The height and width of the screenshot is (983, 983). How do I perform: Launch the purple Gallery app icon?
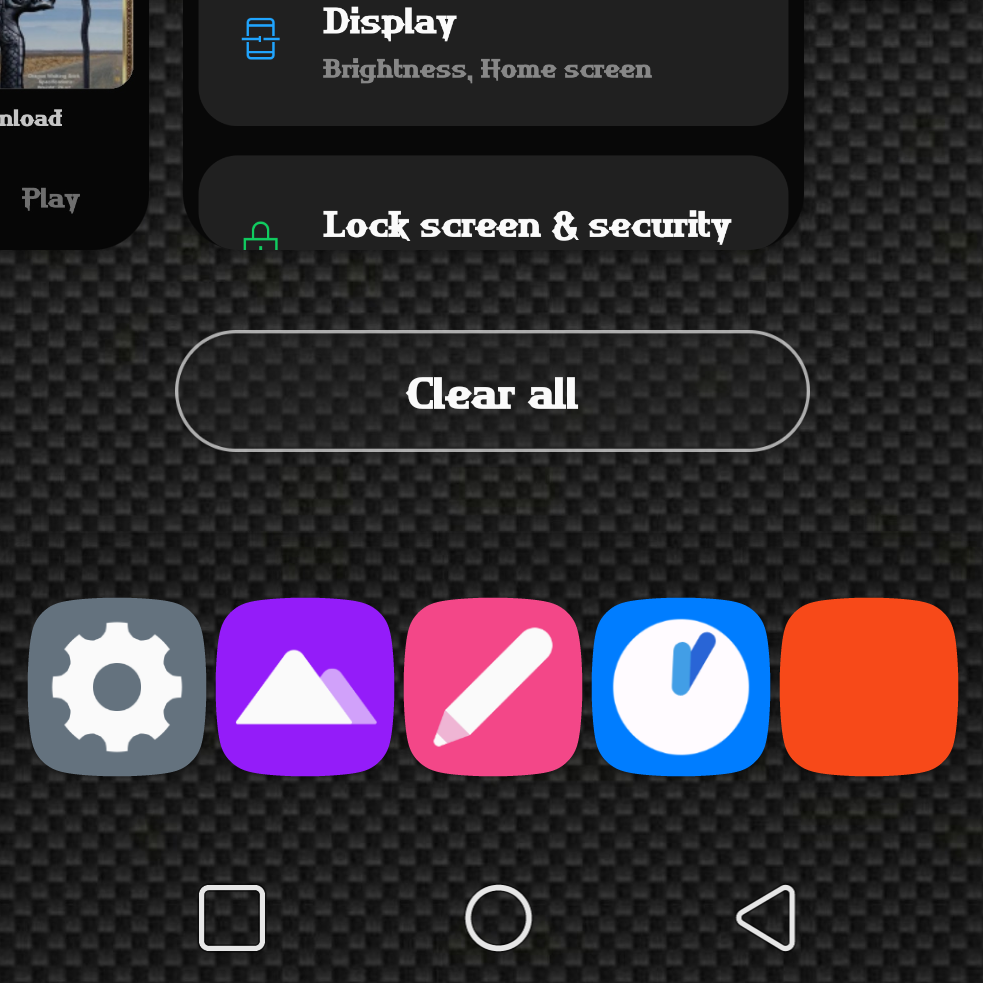point(304,687)
